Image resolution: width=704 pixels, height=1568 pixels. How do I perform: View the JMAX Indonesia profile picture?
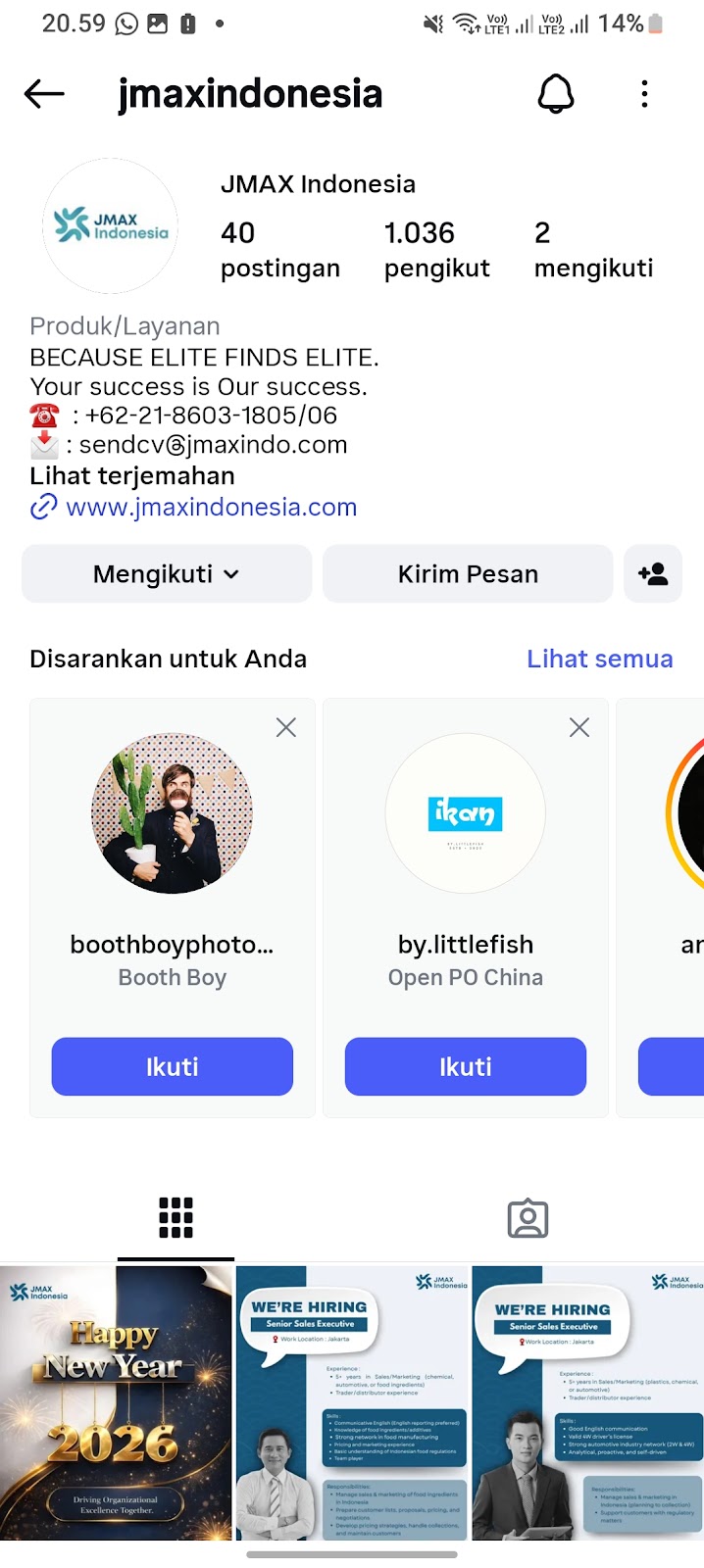[110, 226]
